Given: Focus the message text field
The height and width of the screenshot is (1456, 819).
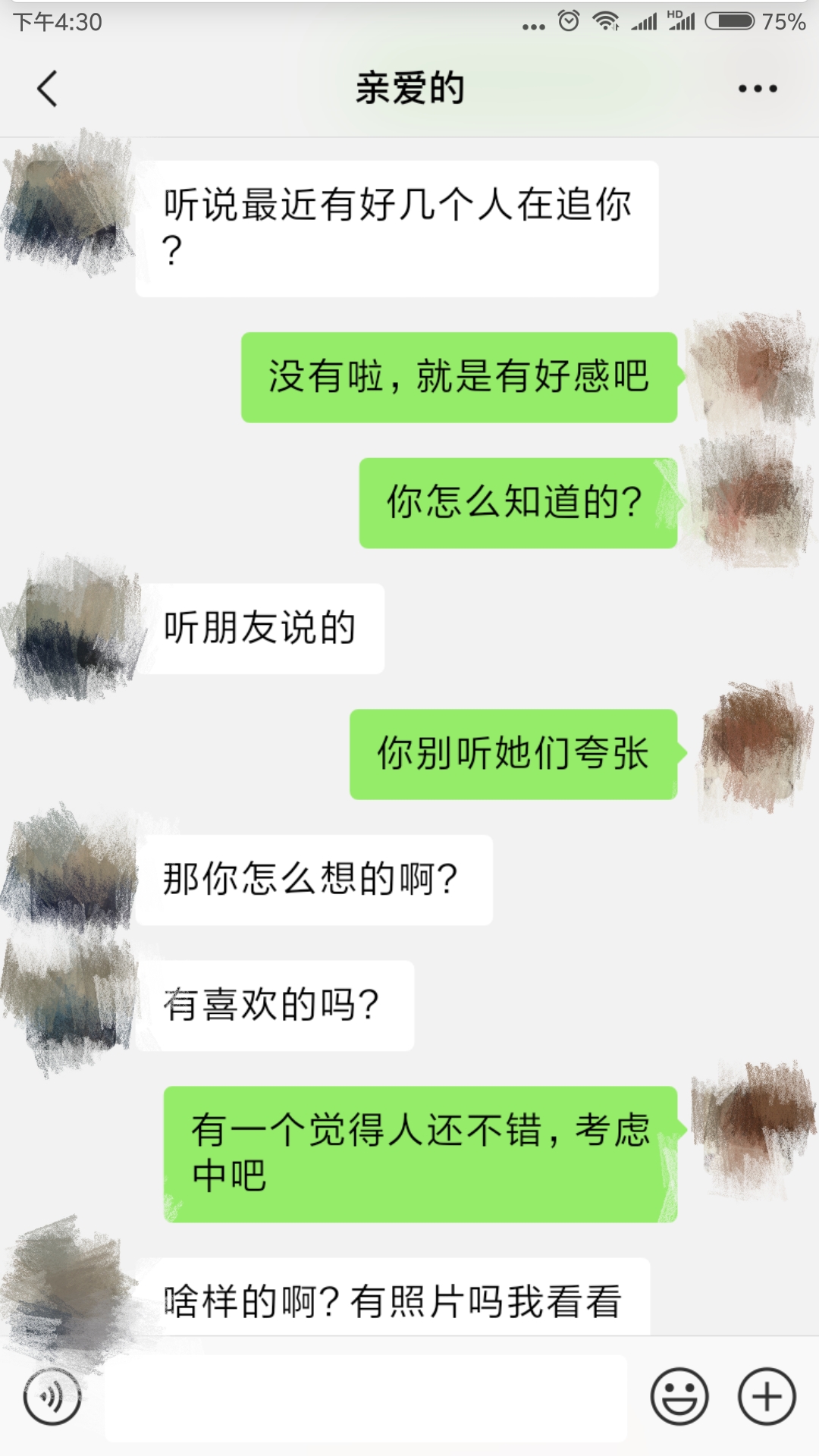Looking at the screenshot, I should click(x=366, y=1398).
